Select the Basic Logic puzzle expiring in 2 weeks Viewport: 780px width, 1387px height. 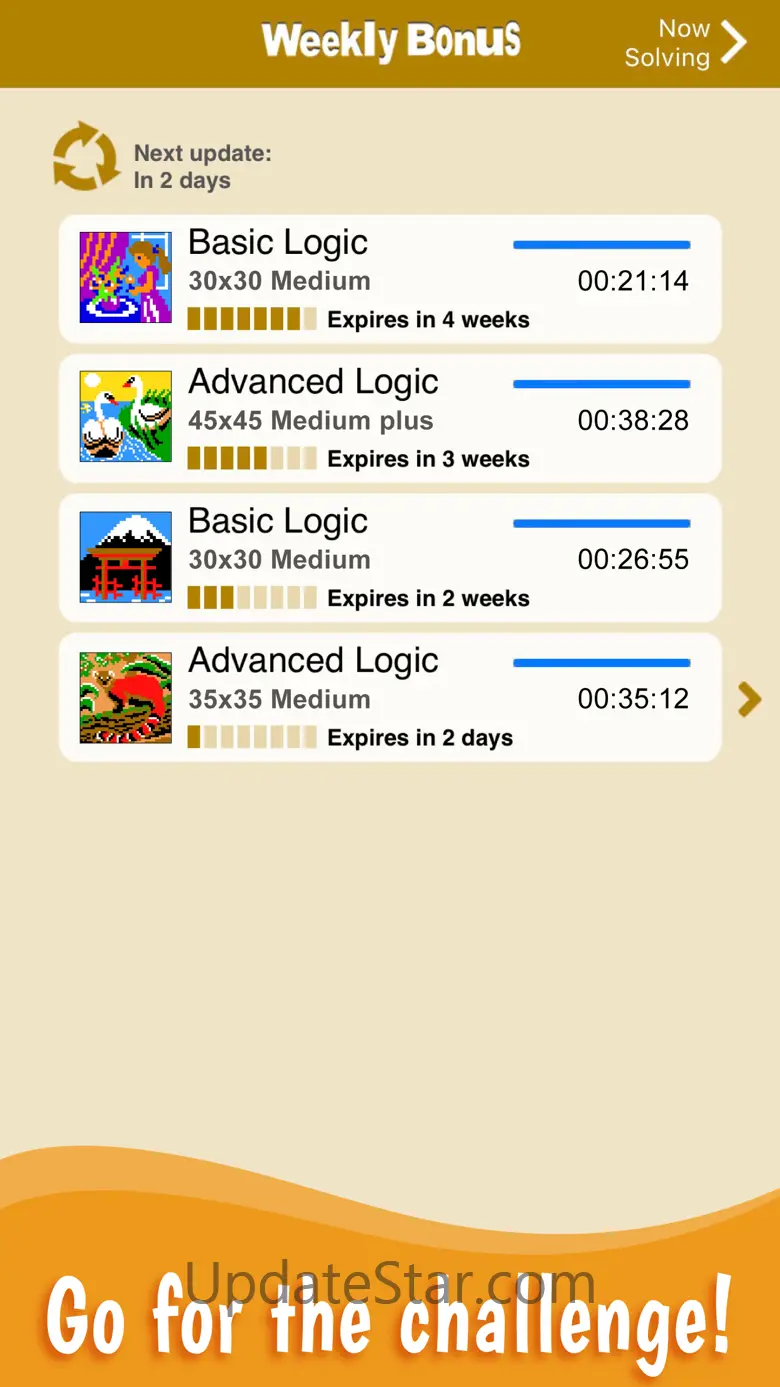[x=390, y=558]
